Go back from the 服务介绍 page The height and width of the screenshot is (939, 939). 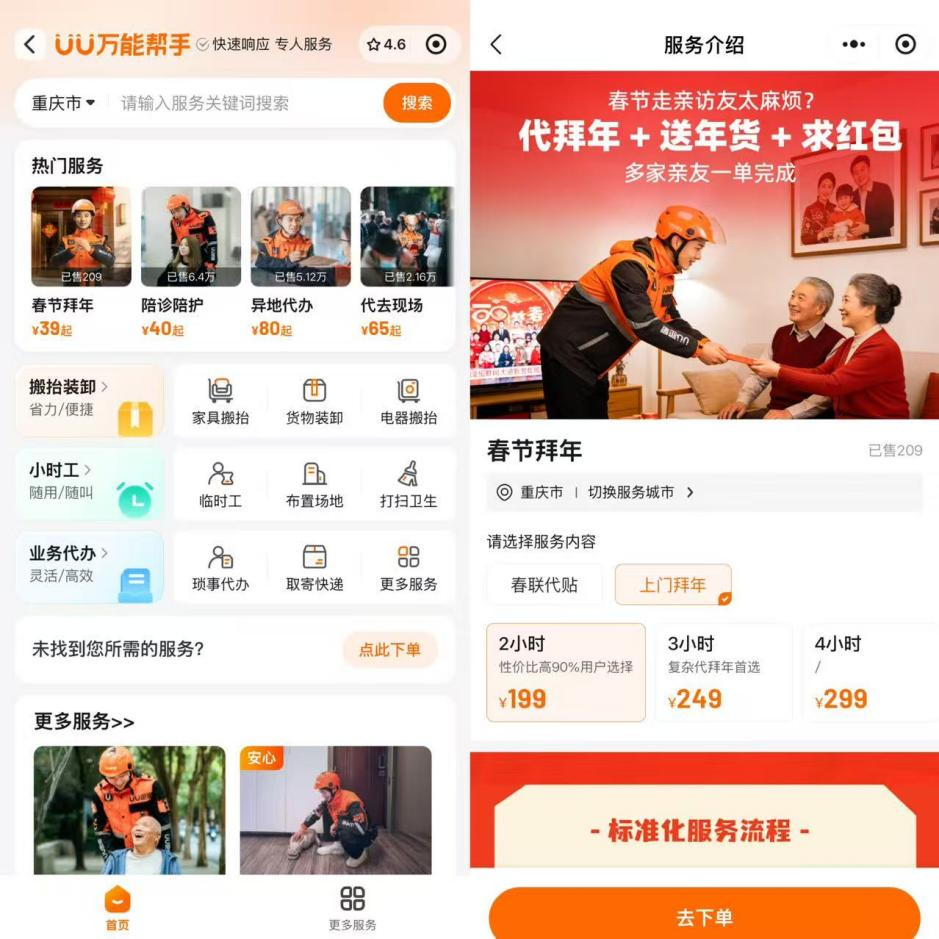pos(496,45)
